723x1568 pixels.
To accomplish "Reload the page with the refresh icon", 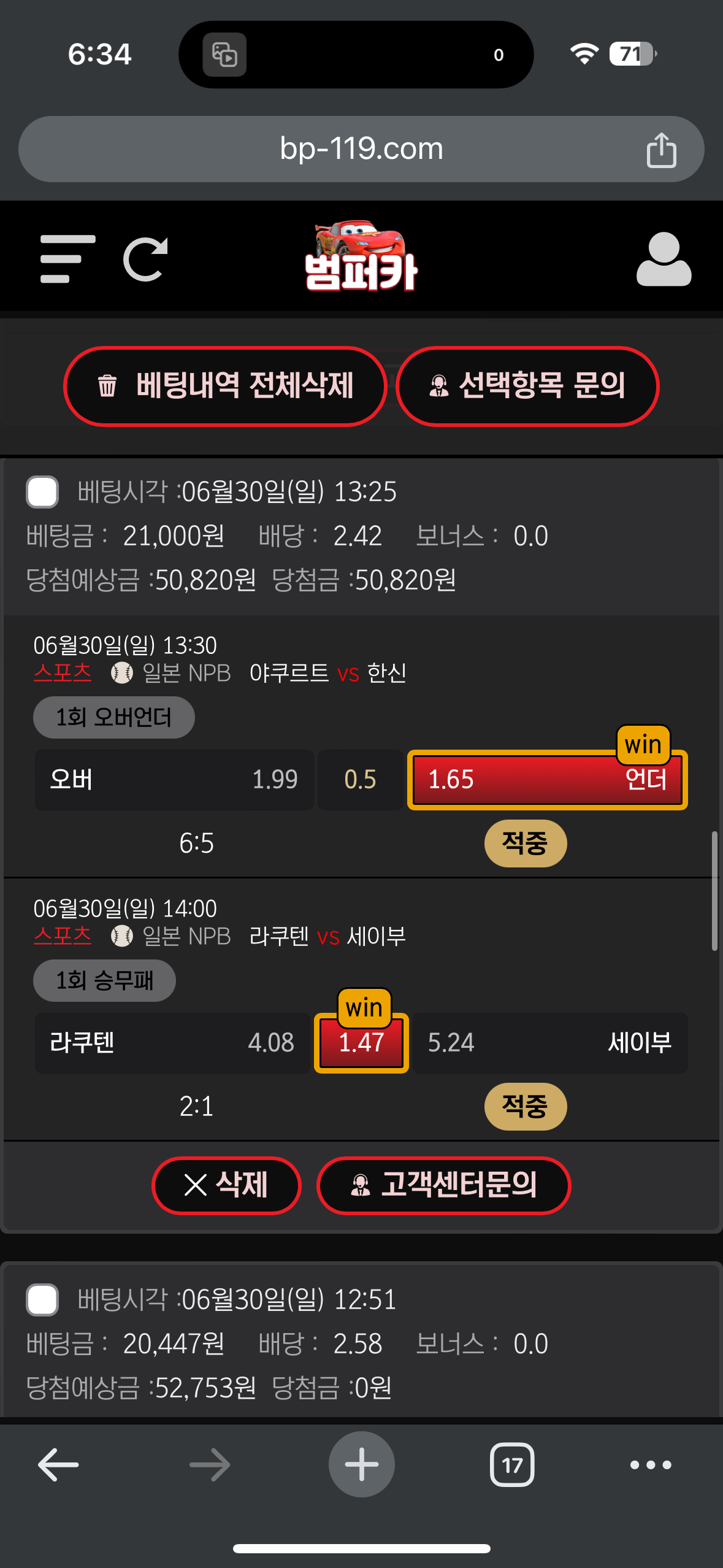I will pyautogui.click(x=145, y=259).
